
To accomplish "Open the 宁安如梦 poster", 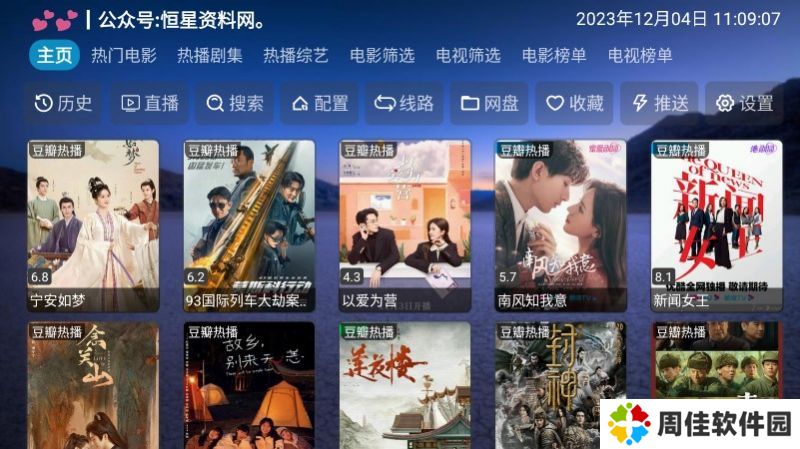I will (93, 225).
